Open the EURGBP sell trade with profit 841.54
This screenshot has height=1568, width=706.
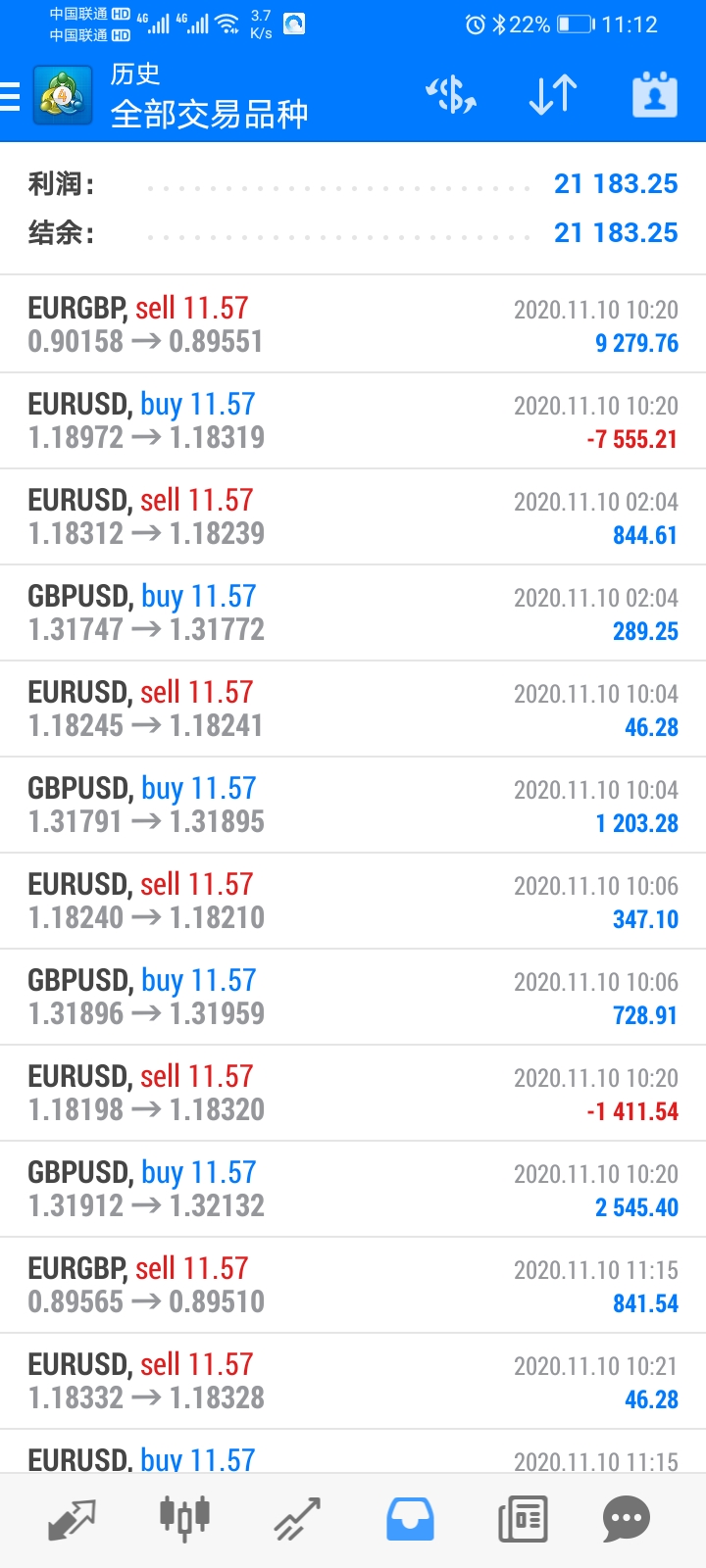[x=353, y=1285]
